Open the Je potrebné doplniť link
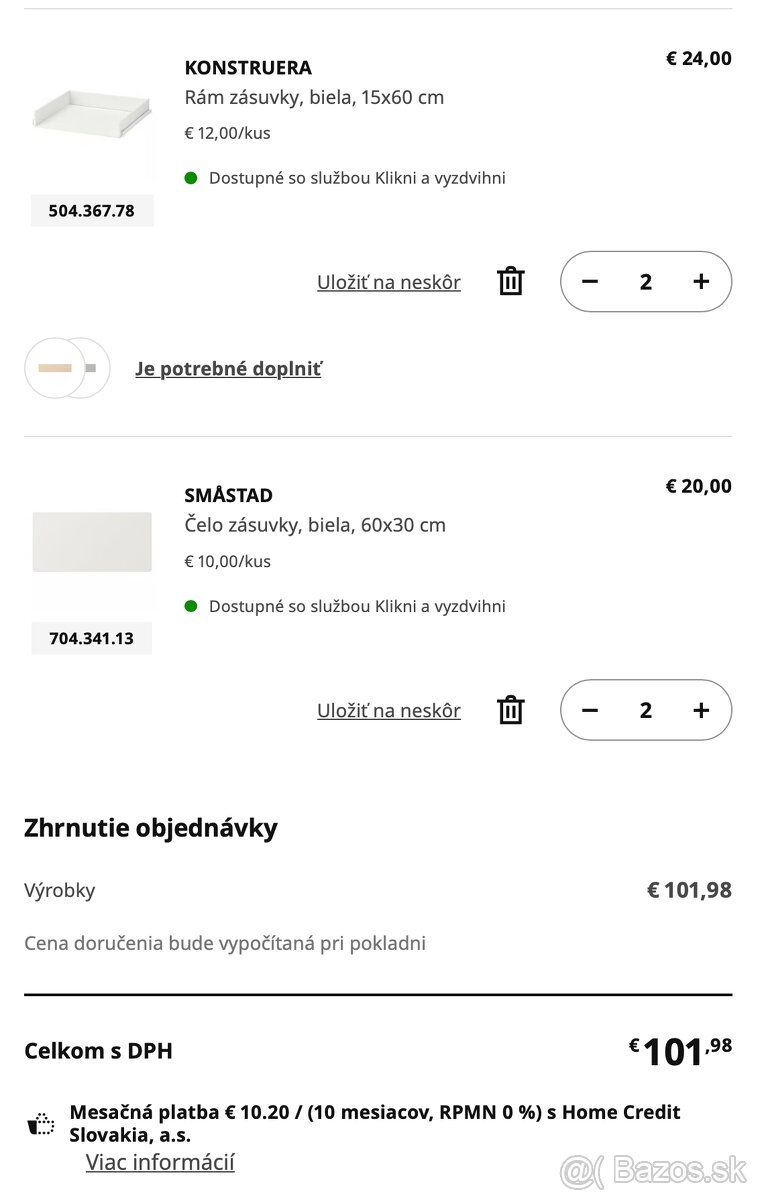Viewport: 758px width, 1200px height. click(228, 368)
